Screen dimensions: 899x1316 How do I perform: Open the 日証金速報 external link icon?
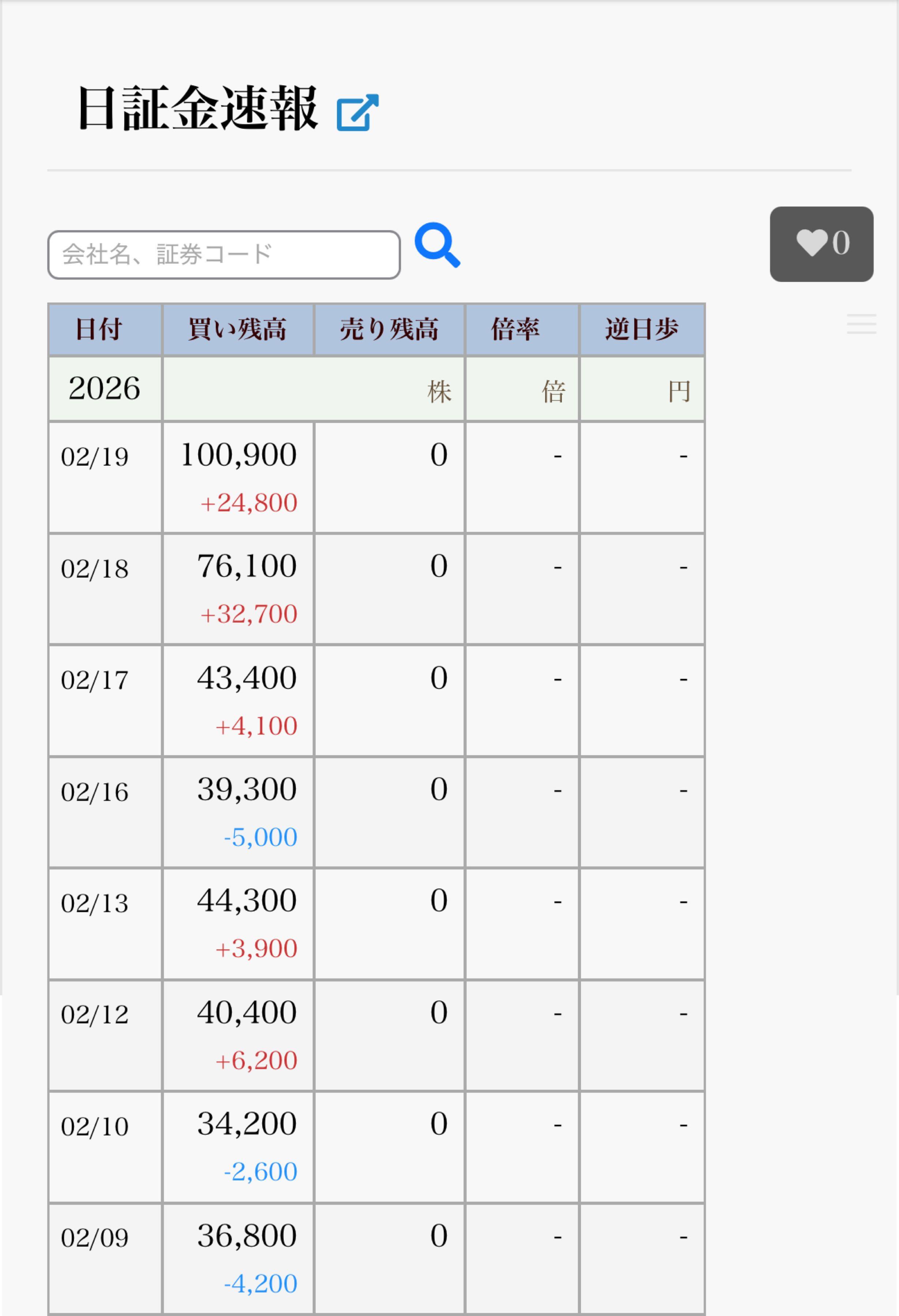pos(357,112)
